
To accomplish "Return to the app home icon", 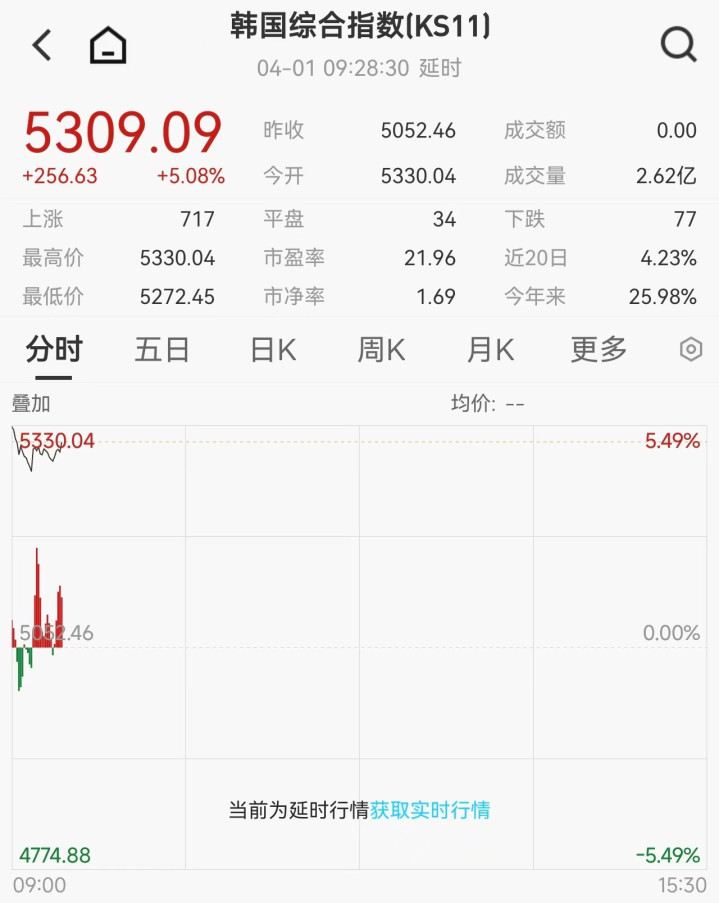I will pyautogui.click(x=108, y=45).
